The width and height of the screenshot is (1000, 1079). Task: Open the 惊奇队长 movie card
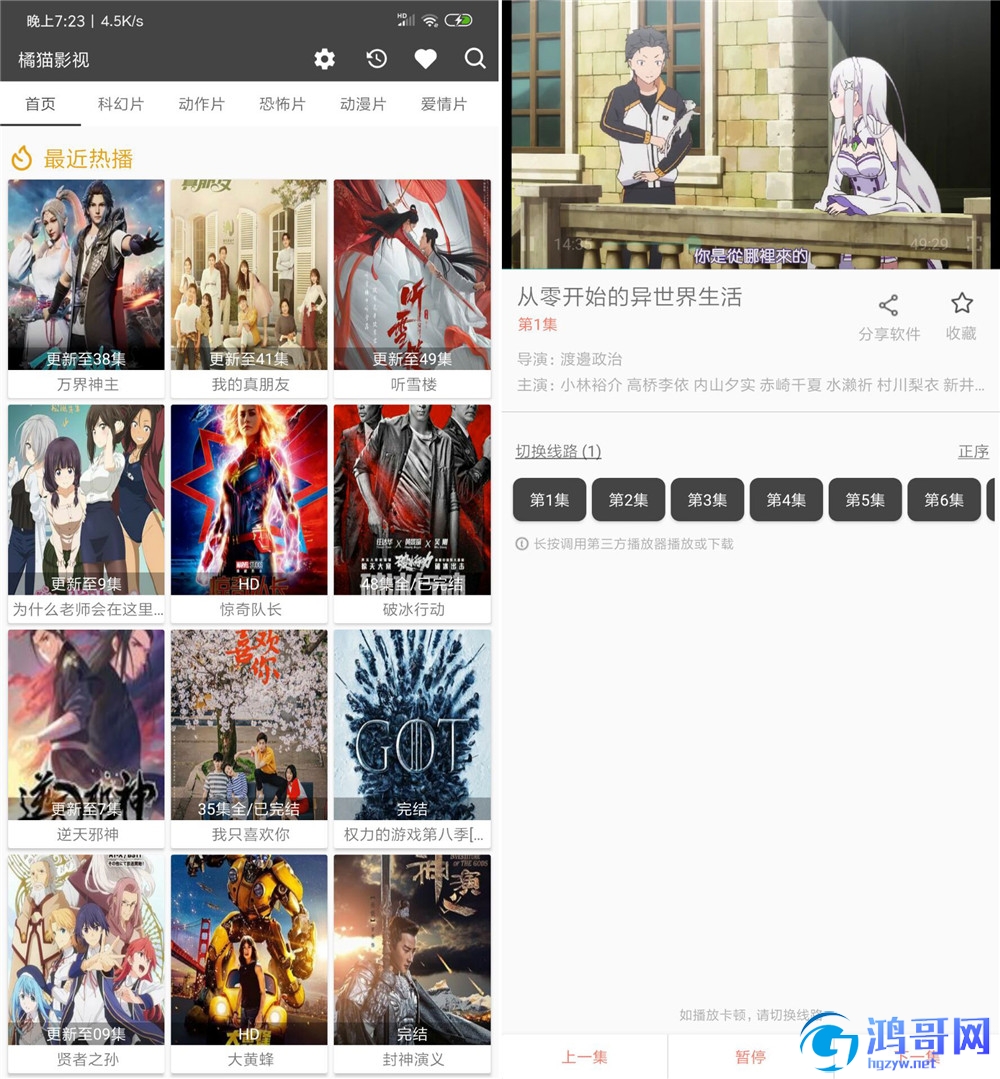pyautogui.click(x=249, y=510)
